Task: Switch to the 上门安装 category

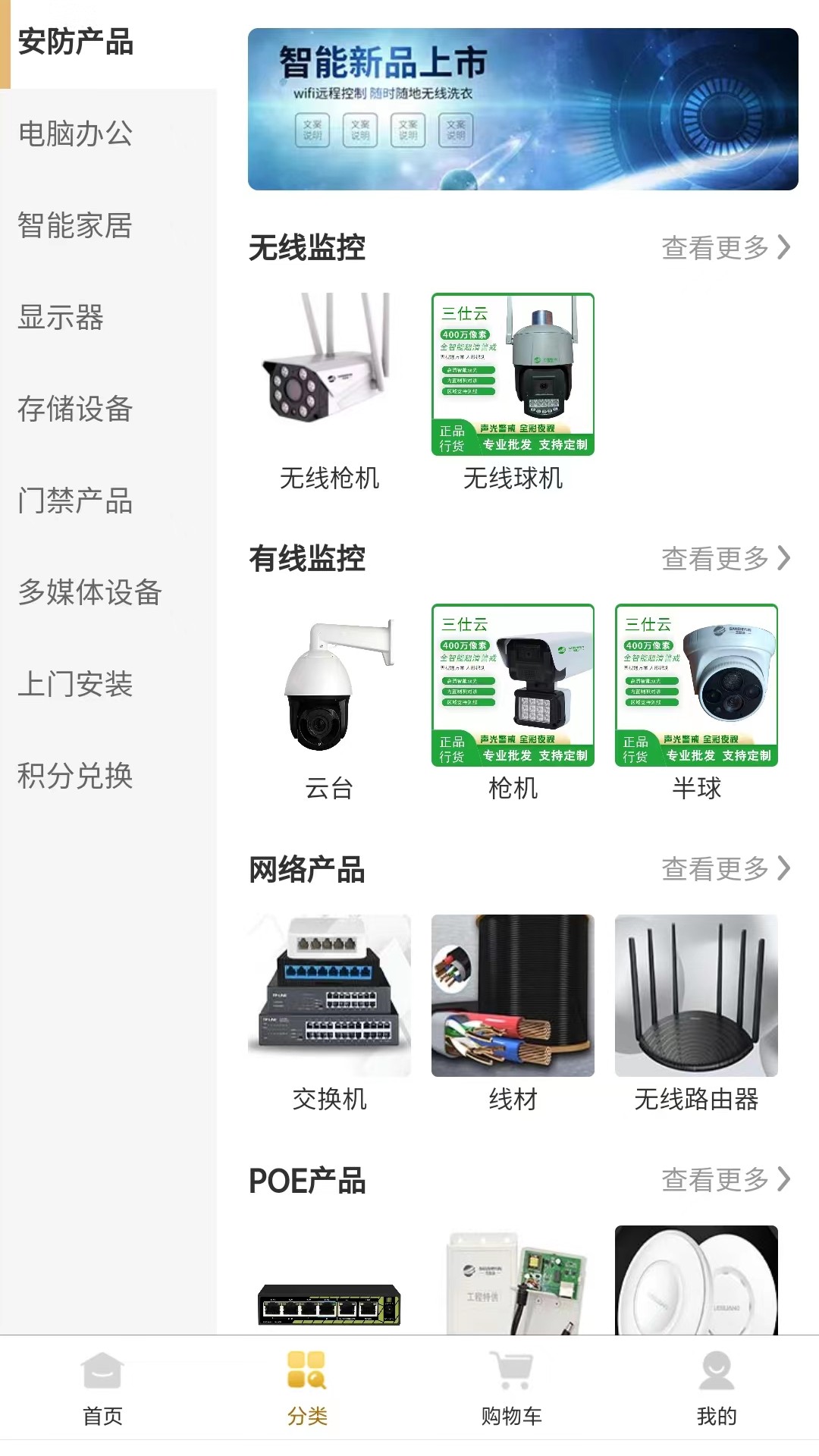Action: (76, 685)
